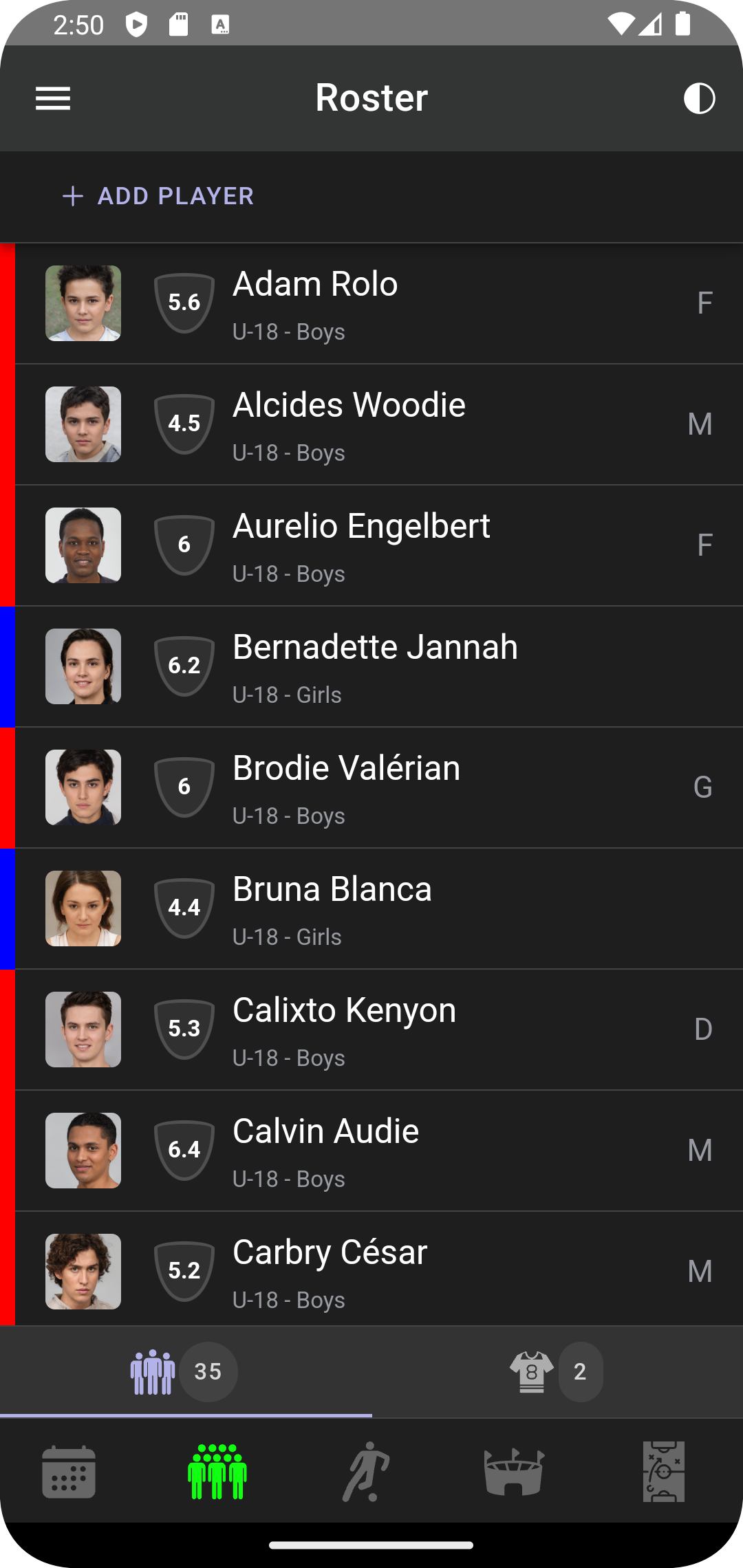Open the tactics board section
The width and height of the screenshot is (743, 1568).
[663, 1472]
